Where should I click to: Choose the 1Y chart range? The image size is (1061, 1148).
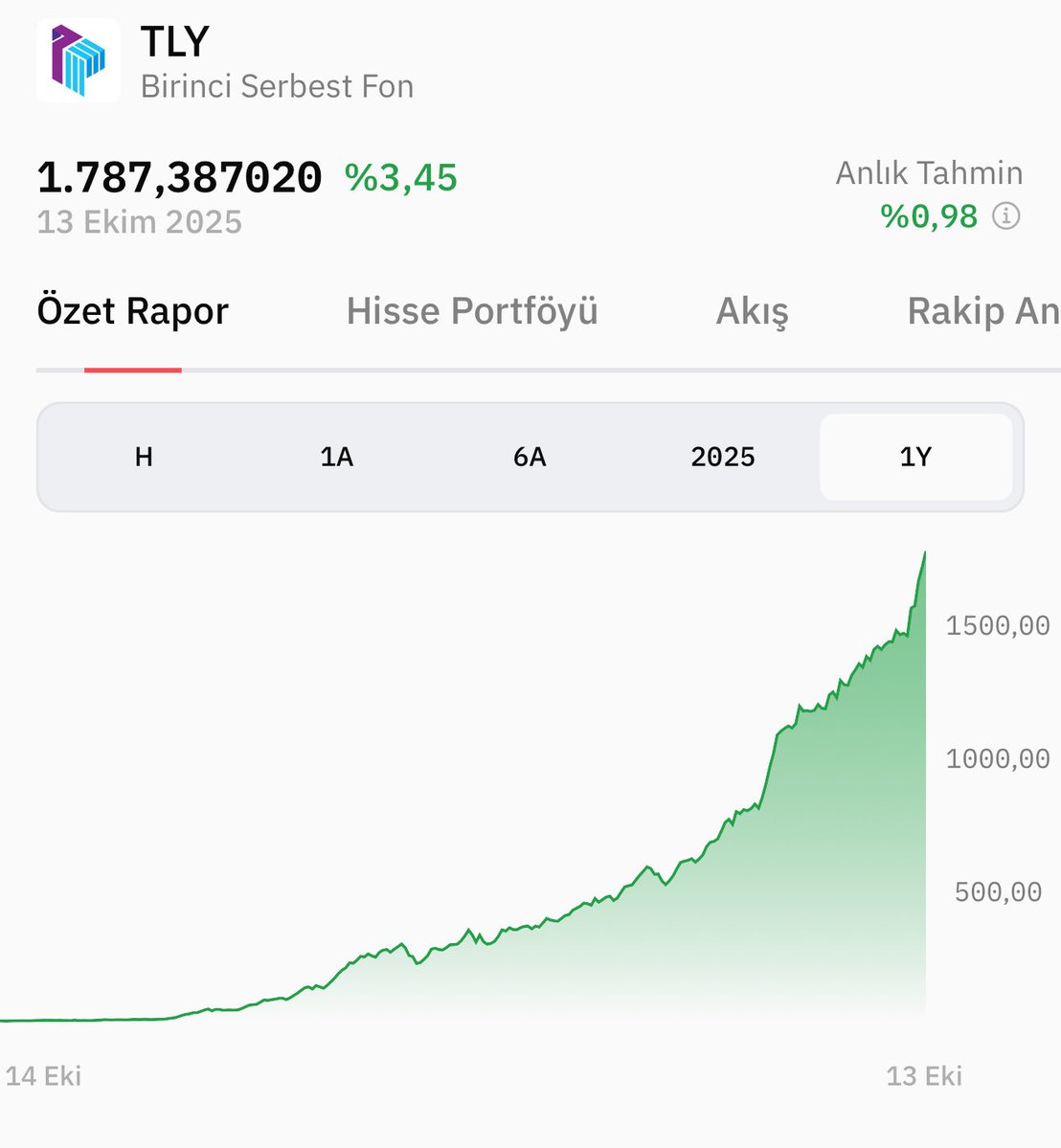tap(915, 457)
